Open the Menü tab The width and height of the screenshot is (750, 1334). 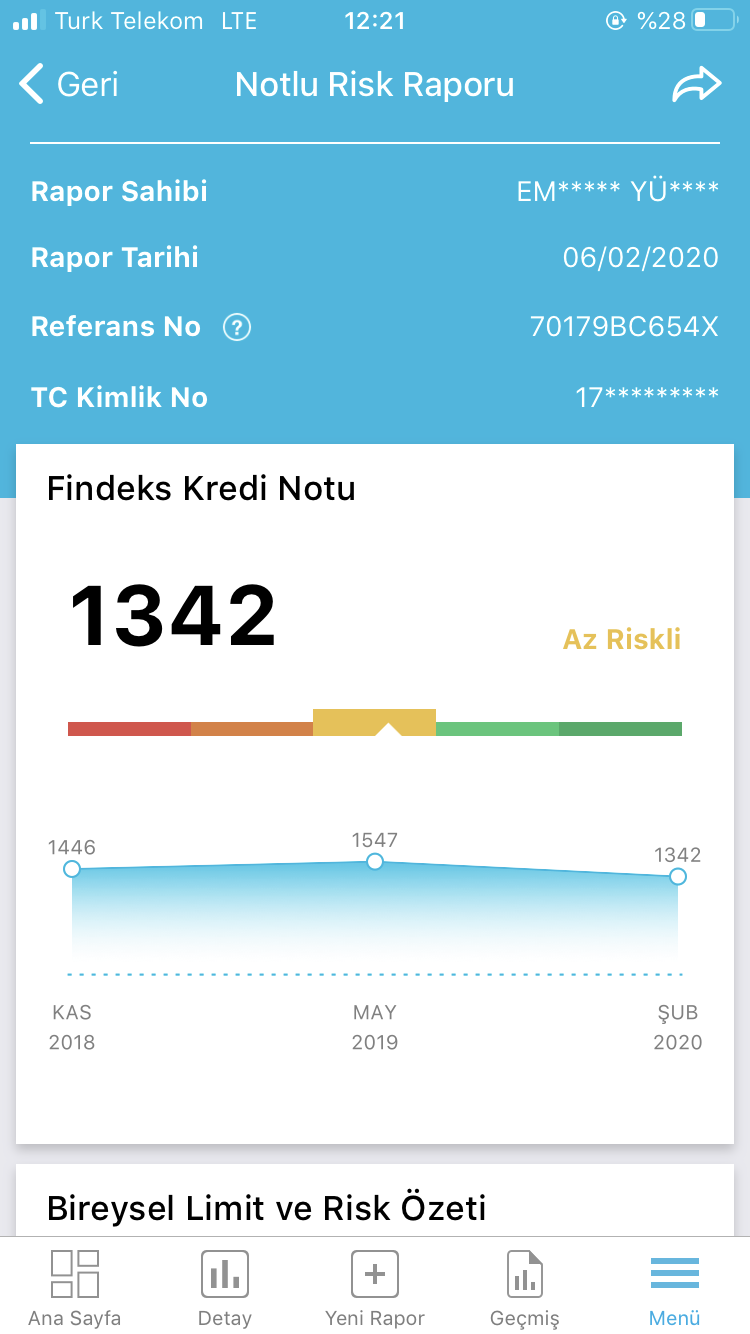pos(675,1288)
